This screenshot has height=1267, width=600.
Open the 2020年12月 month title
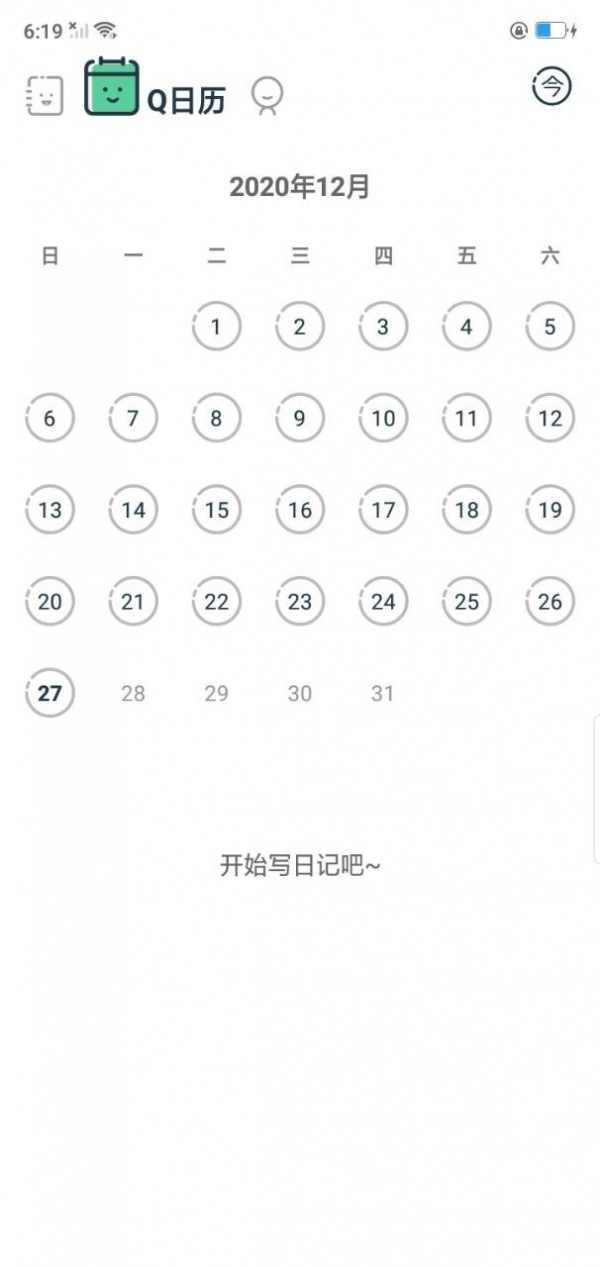(300, 187)
